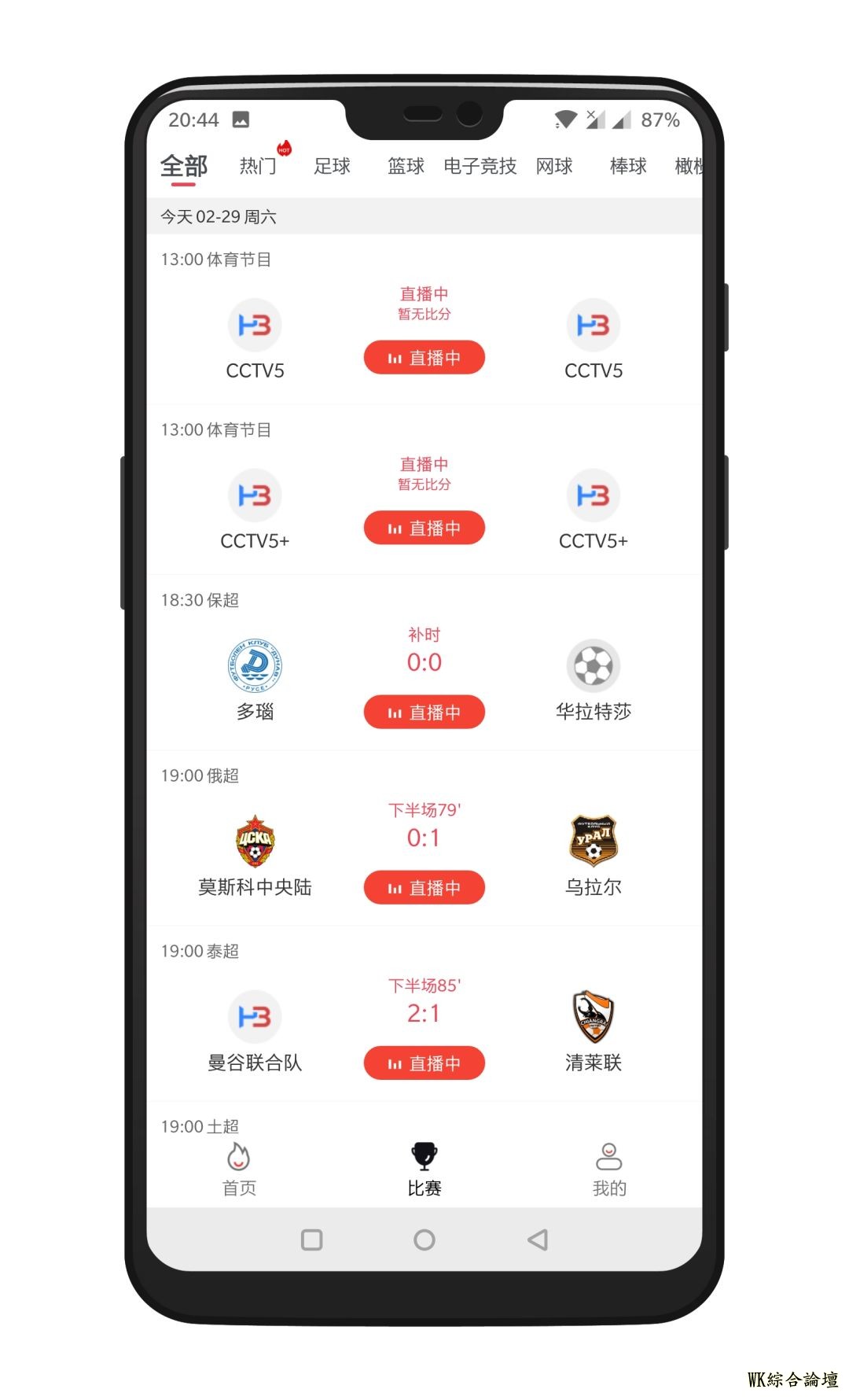This screenshot has height=1400, width=849.
Task: Open the 我的 profile tab
Action: (x=608, y=1170)
